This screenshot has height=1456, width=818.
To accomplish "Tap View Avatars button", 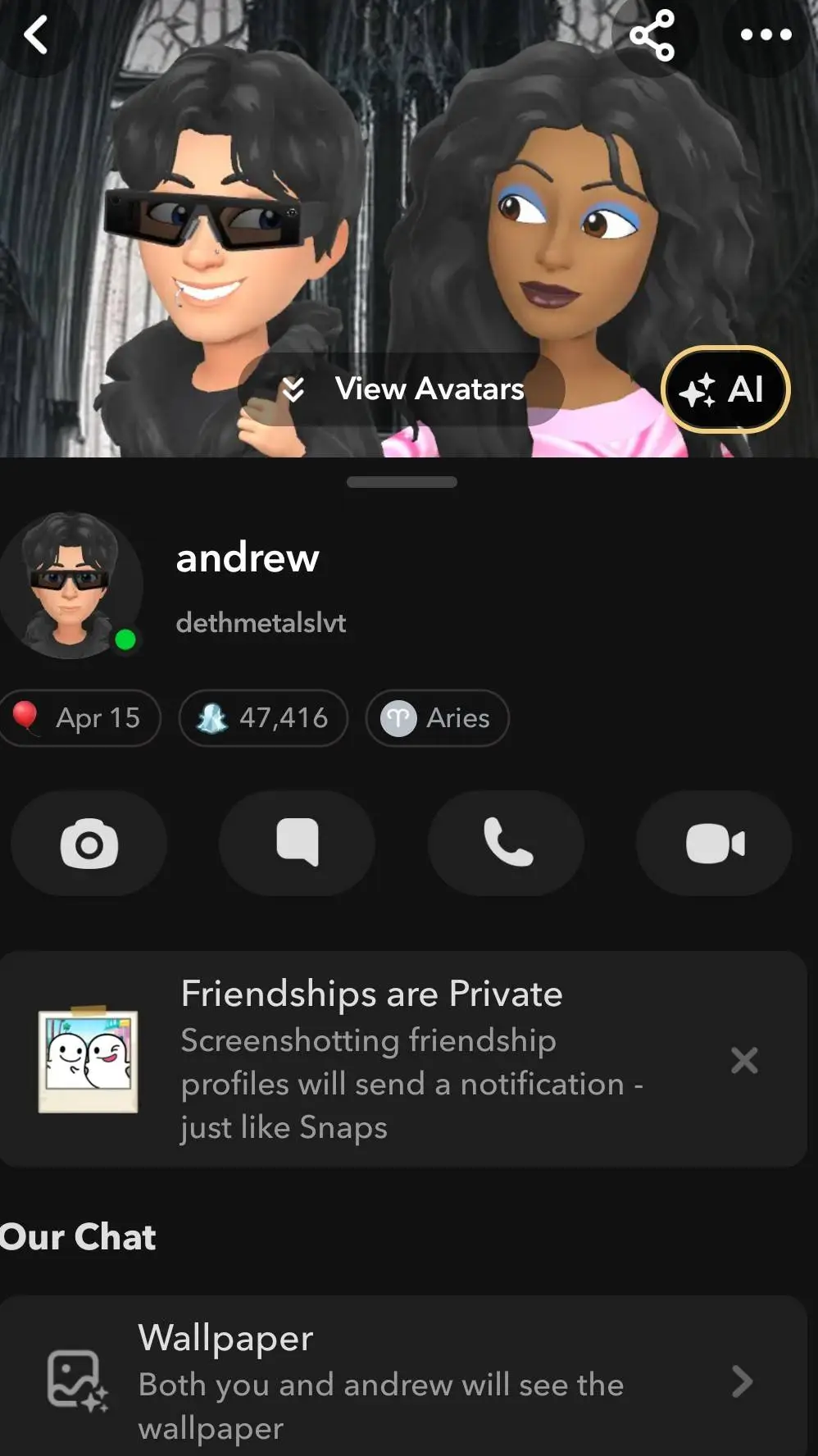I will (x=402, y=389).
